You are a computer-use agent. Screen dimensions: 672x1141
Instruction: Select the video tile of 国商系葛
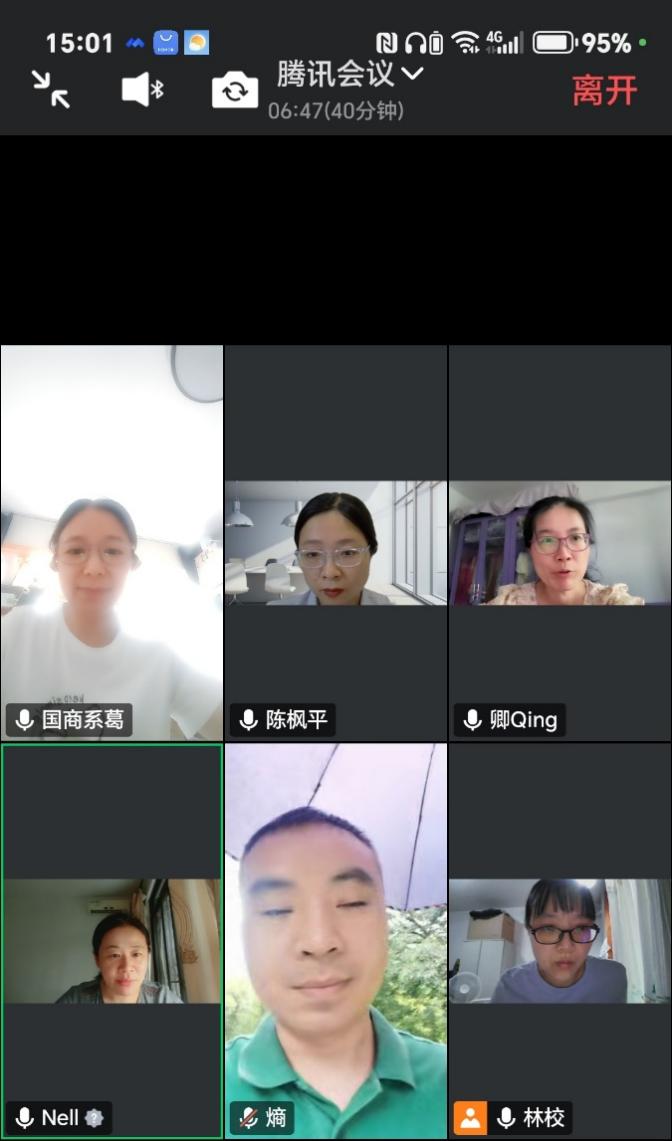(x=111, y=543)
